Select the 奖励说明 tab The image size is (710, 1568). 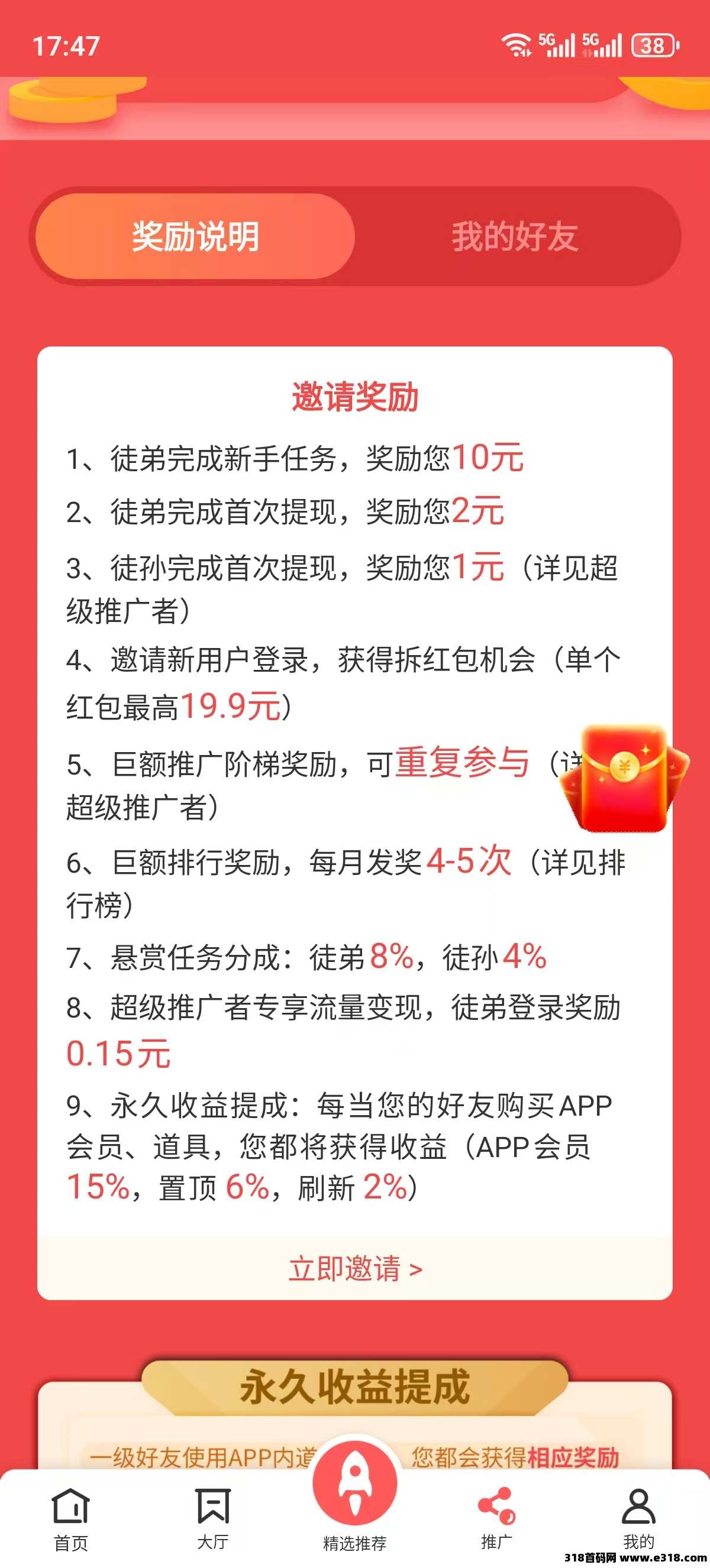[x=195, y=236]
